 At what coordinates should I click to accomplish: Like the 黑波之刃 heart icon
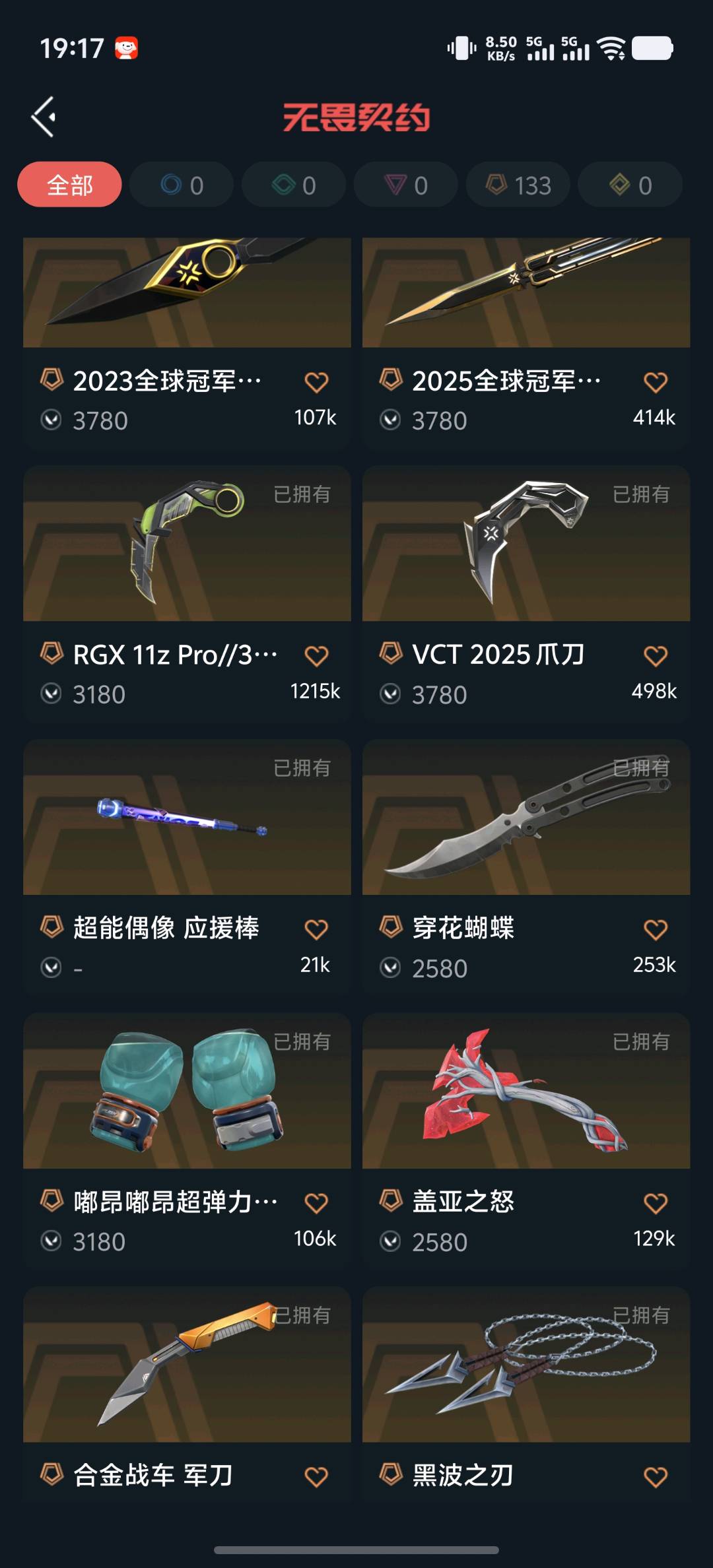pyautogui.click(x=656, y=1477)
